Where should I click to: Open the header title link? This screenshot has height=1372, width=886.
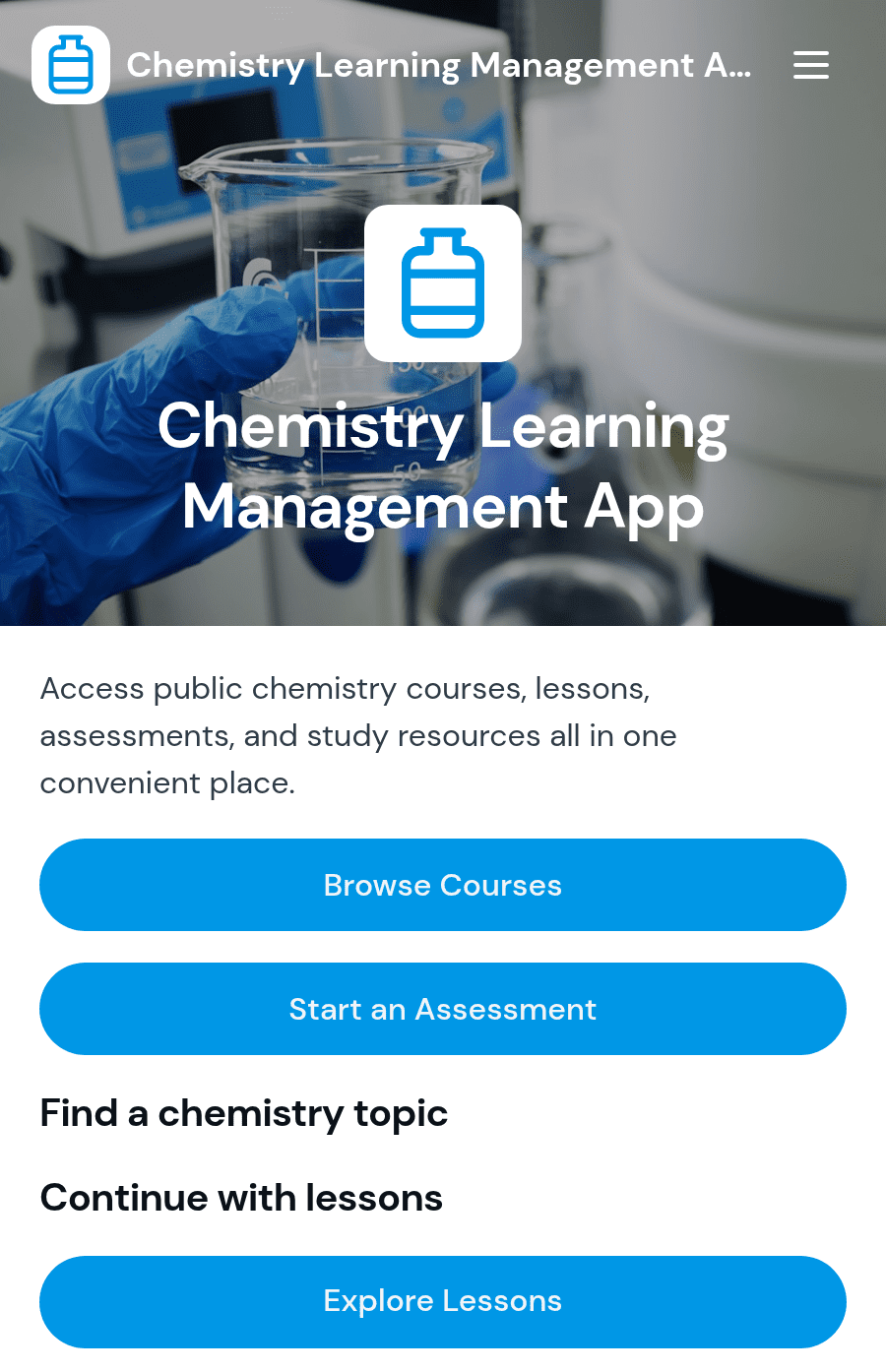coord(439,65)
